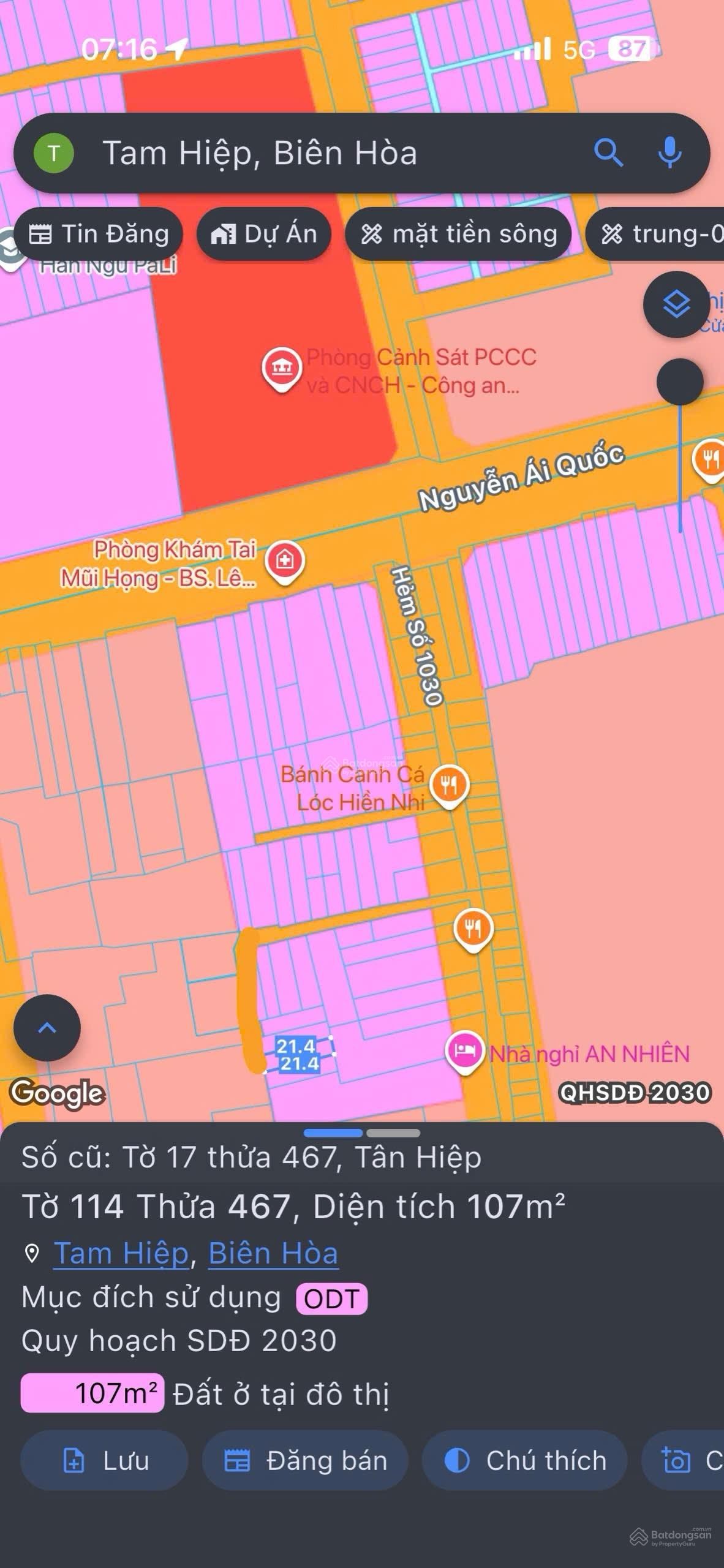Open the Tam Hiệp, Biên Hòa search box
This screenshot has width=724, height=1568.
point(306,153)
